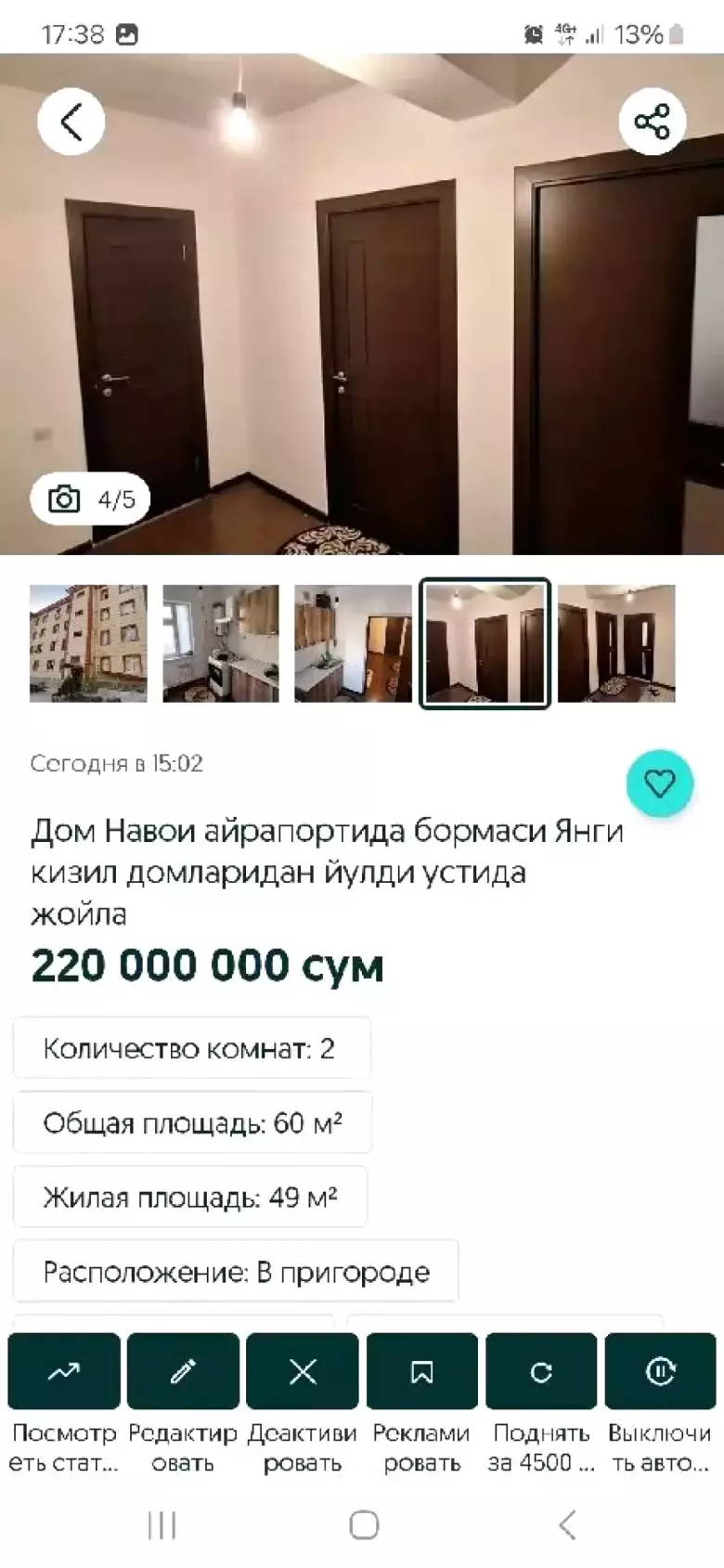Promote the ad with Рекламировать
Viewport: 724px width, 1568px height.
coord(421,1371)
